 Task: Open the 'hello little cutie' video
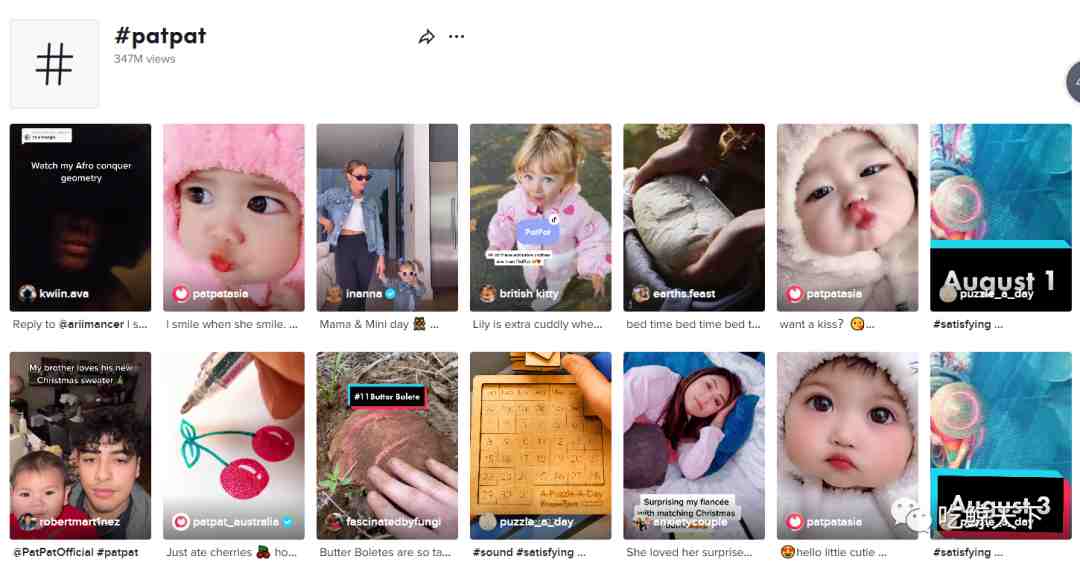click(847, 445)
